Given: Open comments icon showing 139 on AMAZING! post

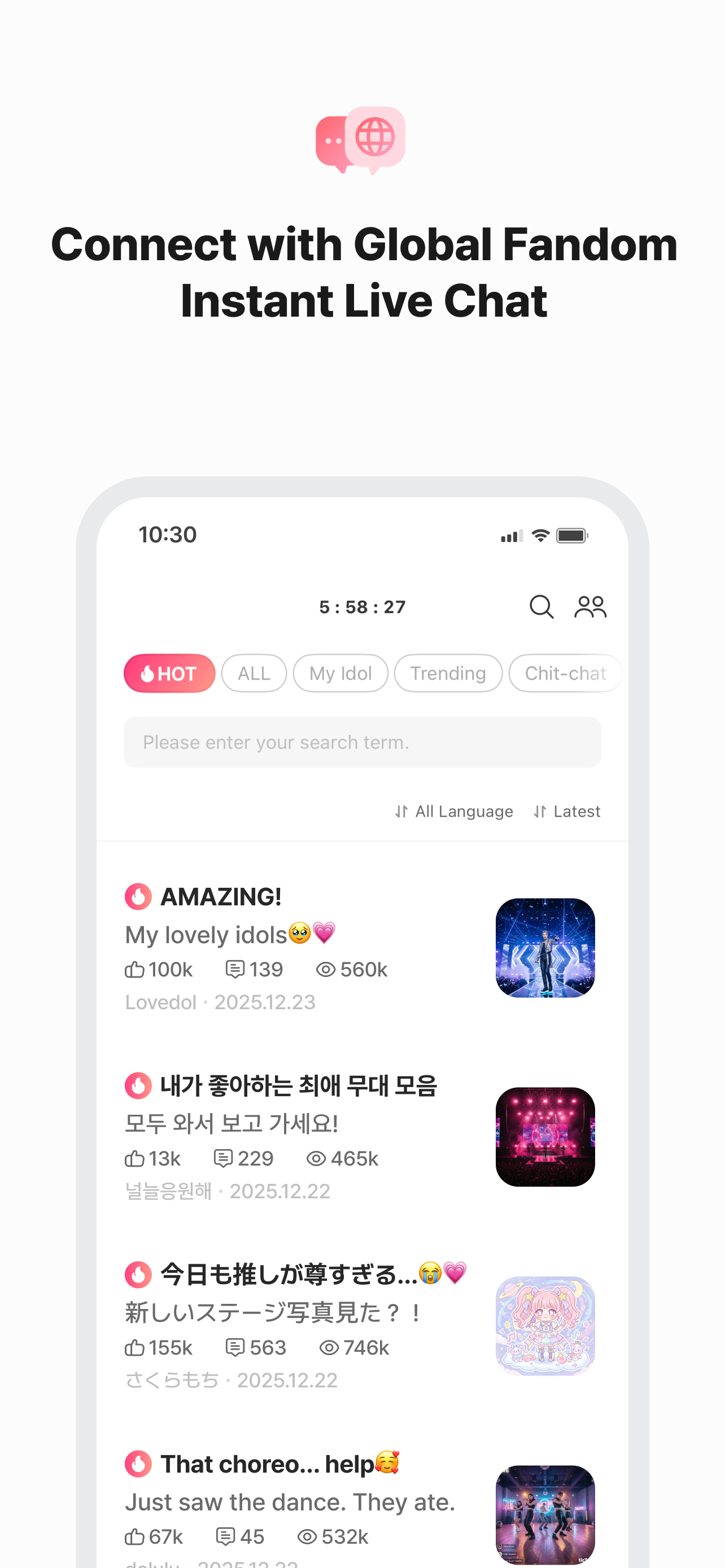Looking at the screenshot, I should click(x=236, y=970).
